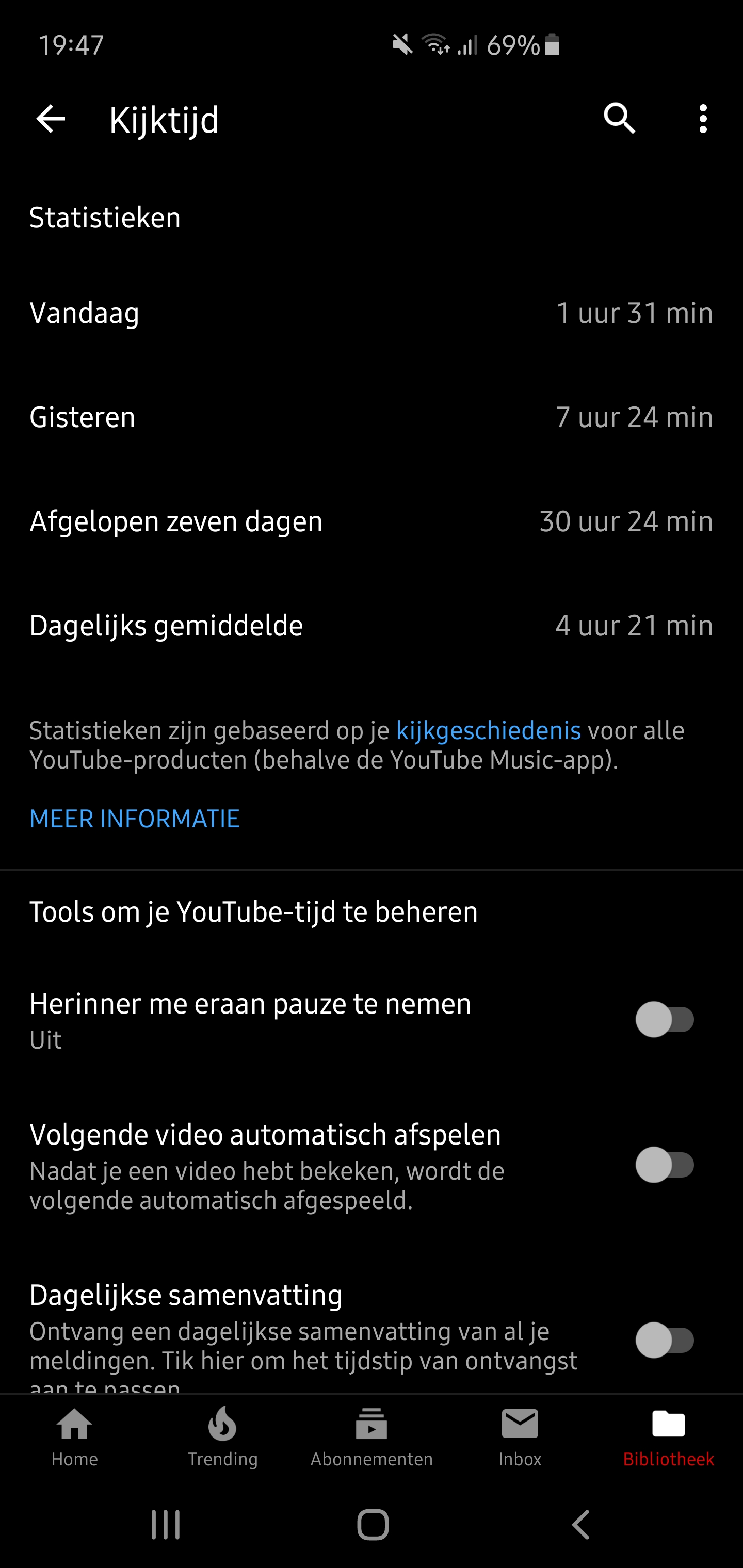Toggle Volgende video automatisch afspelen

point(665,1165)
